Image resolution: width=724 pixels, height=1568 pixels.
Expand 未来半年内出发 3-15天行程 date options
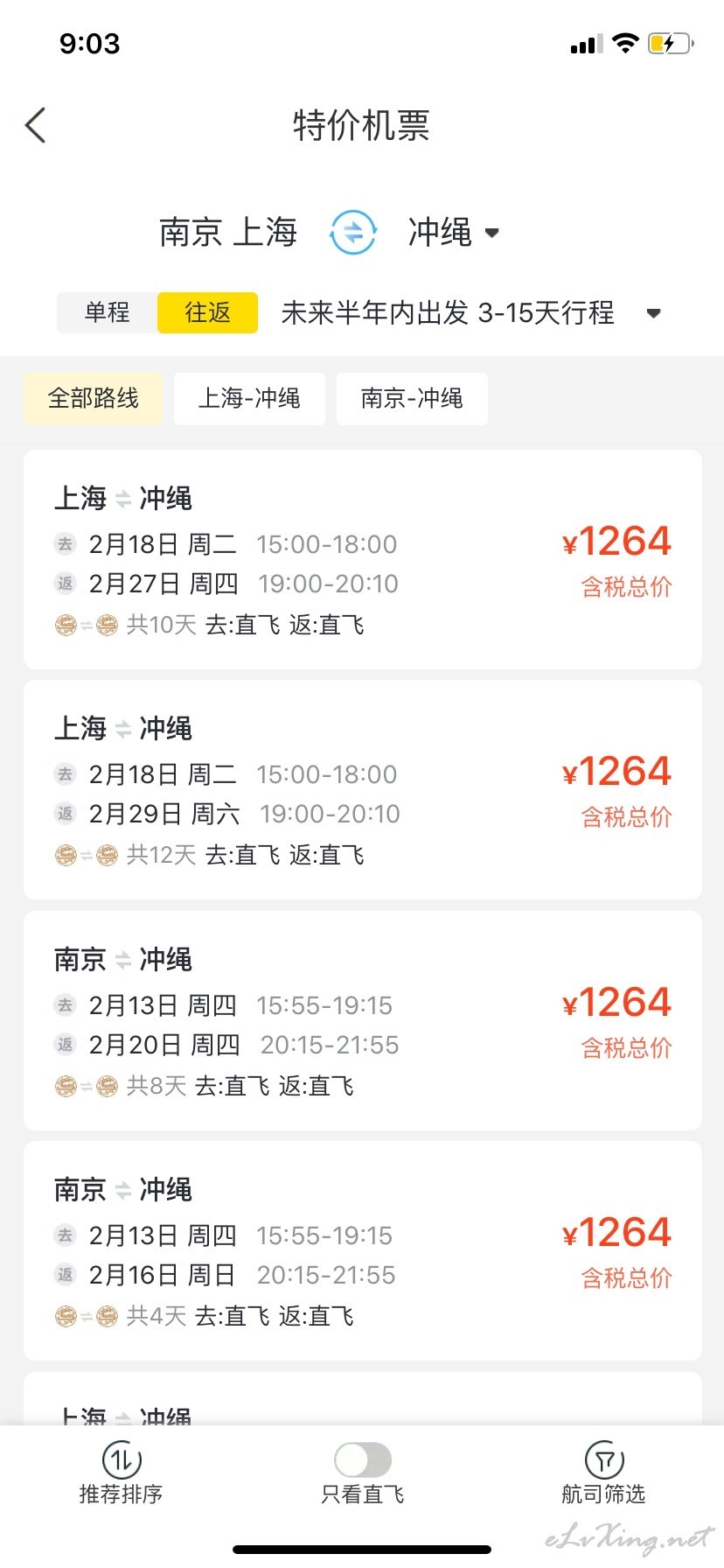[470, 312]
